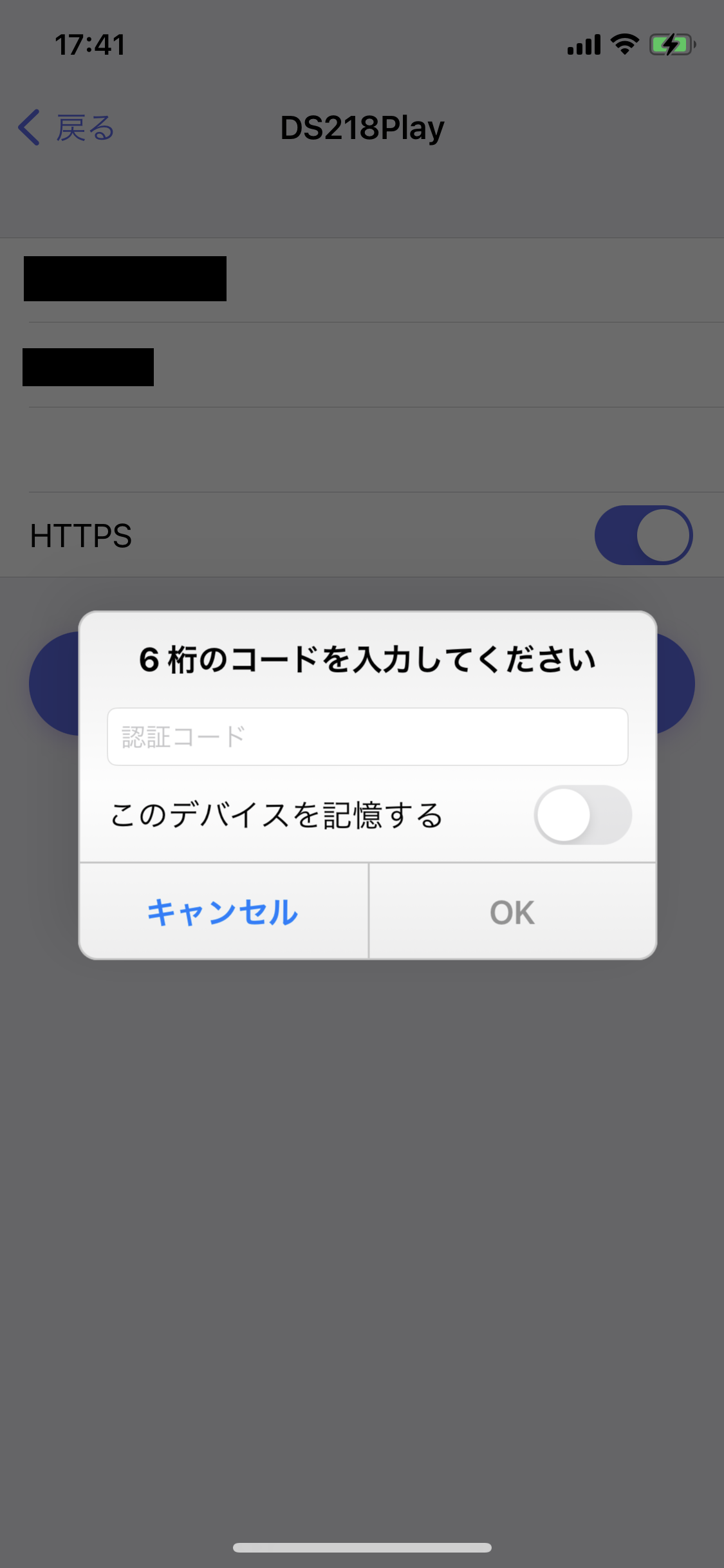Tap the HTTPS row label text
This screenshot has width=724, height=1568.
pos(80,535)
